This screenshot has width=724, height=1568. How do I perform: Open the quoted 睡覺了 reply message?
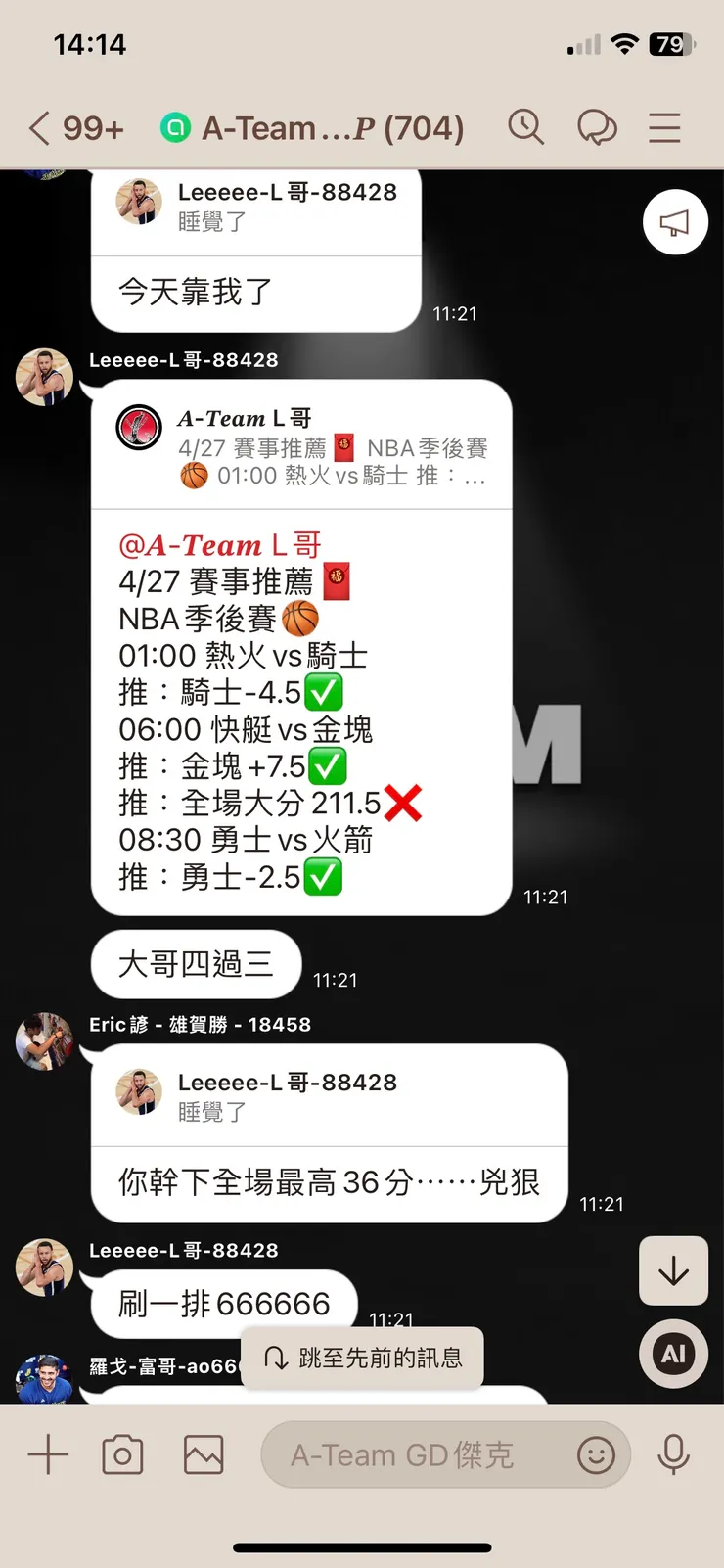[256, 212]
